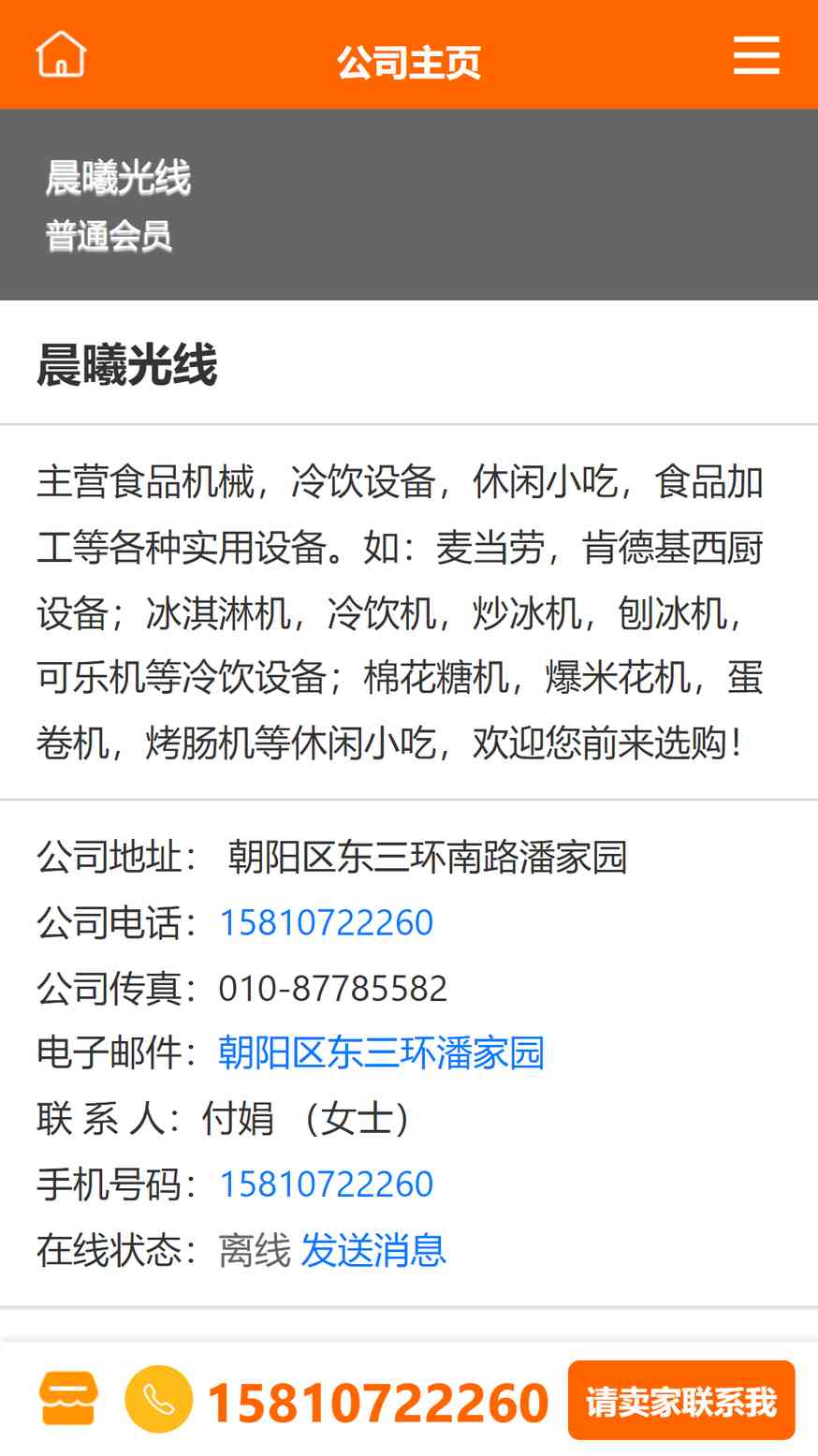Go to the home page icon

[61, 53]
